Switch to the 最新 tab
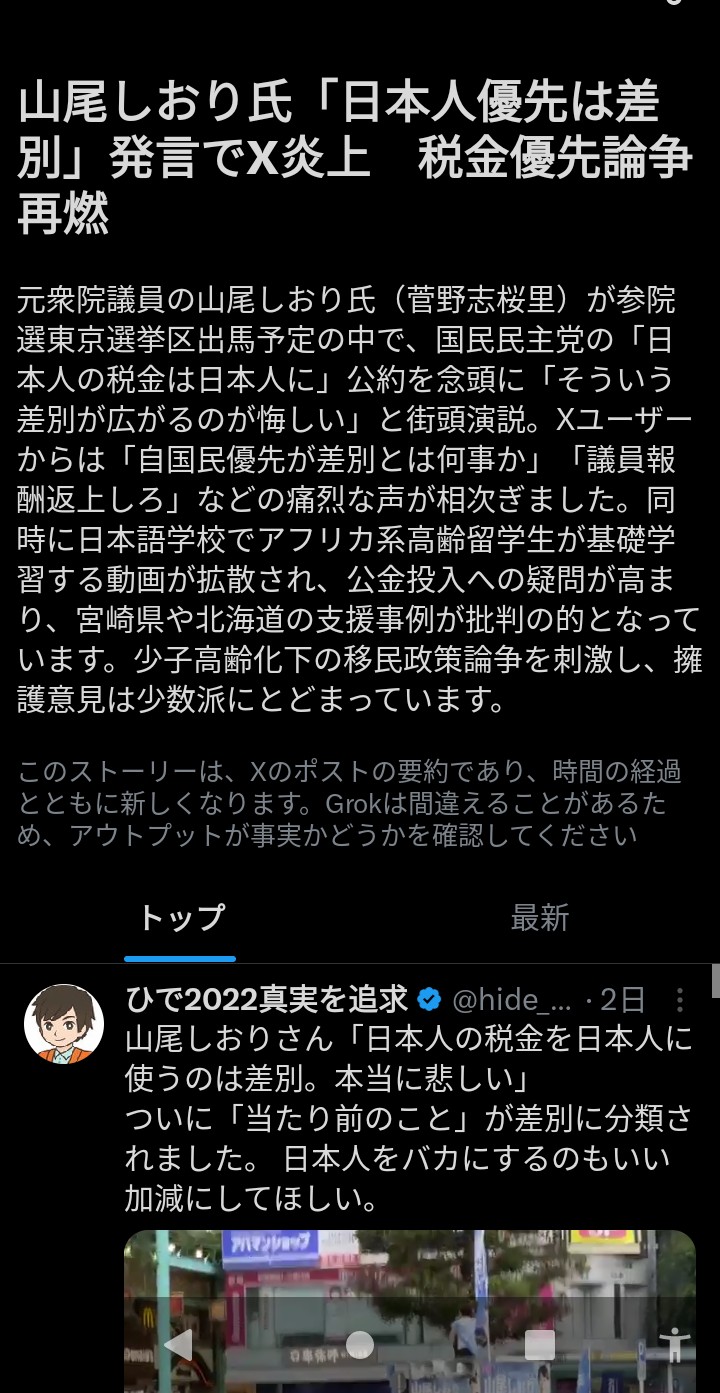 pos(539,918)
